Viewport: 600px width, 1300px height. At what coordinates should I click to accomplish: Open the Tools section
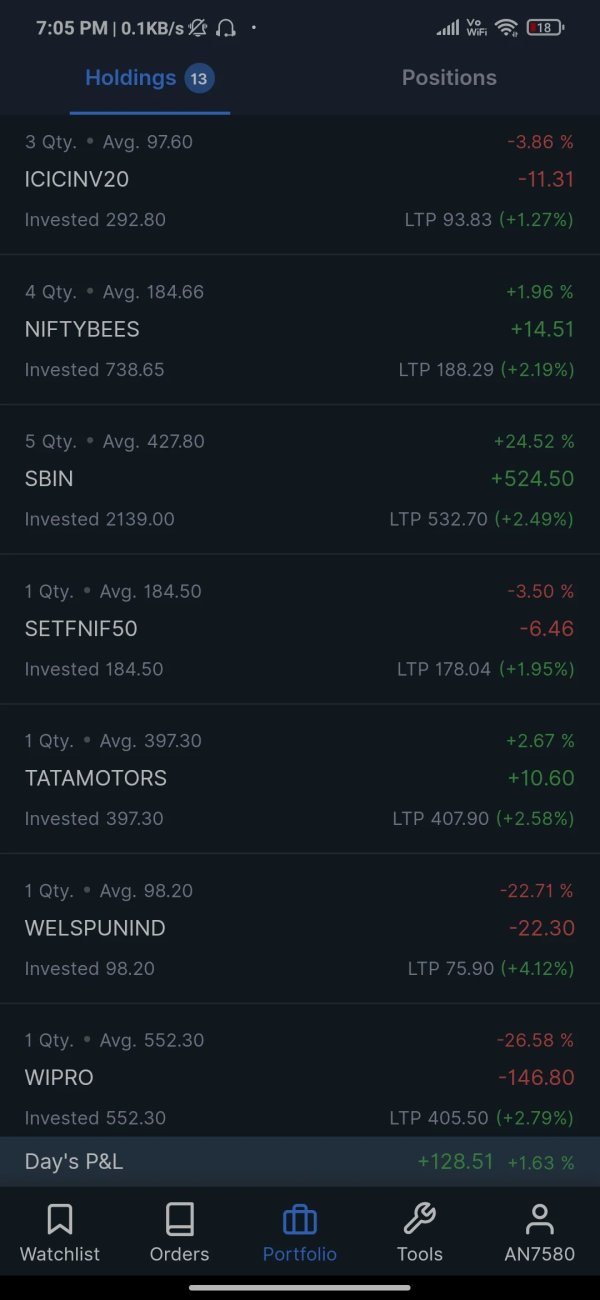[x=420, y=1233]
